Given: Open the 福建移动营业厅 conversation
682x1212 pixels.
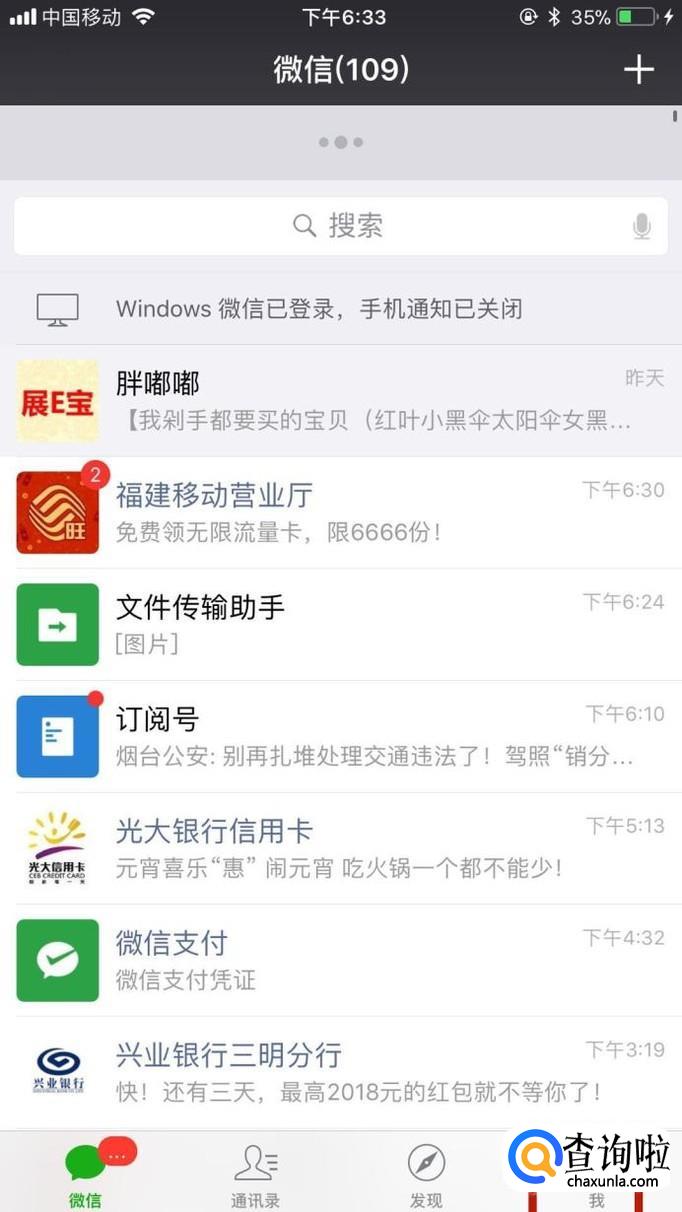Looking at the screenshot, I should tap(341, 513).
